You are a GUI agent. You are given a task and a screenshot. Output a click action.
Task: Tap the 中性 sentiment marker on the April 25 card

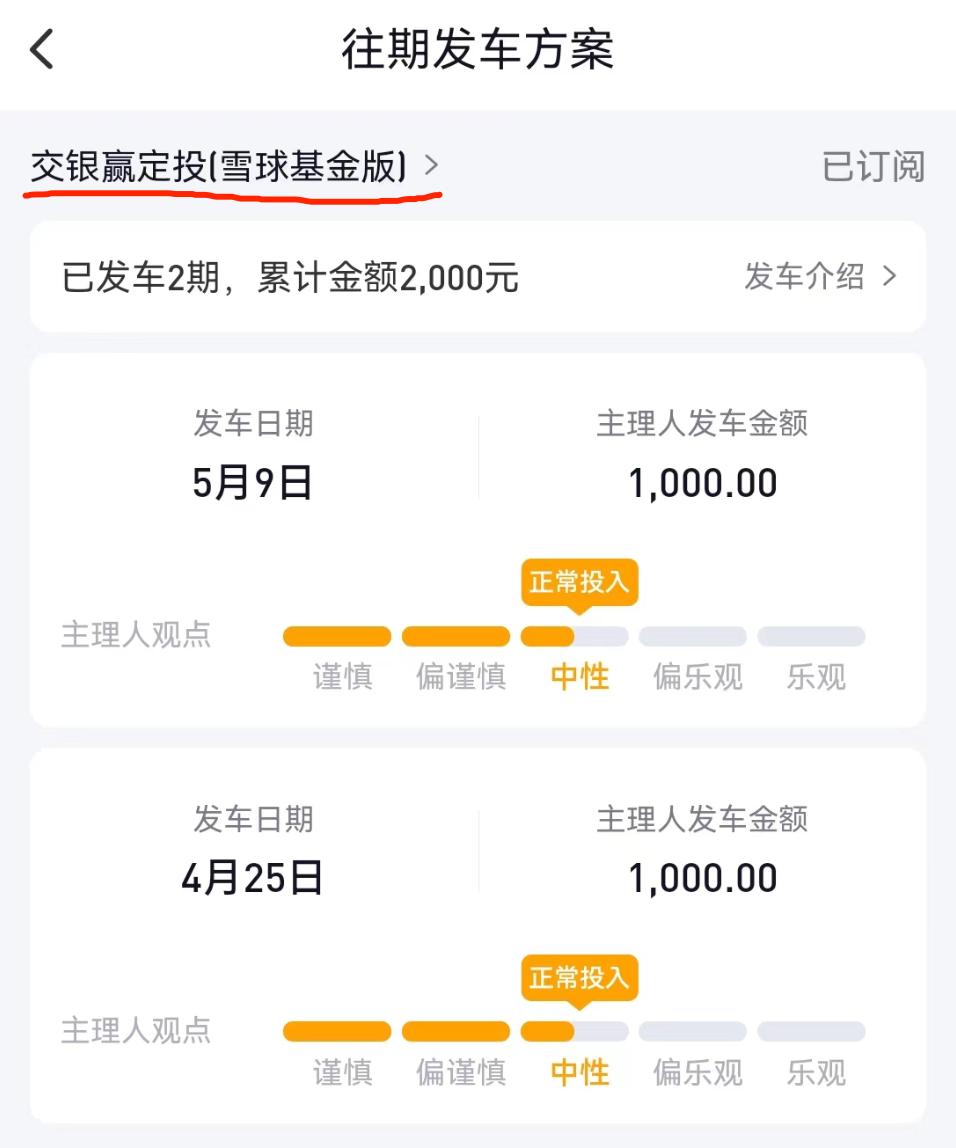(576, 1072)
